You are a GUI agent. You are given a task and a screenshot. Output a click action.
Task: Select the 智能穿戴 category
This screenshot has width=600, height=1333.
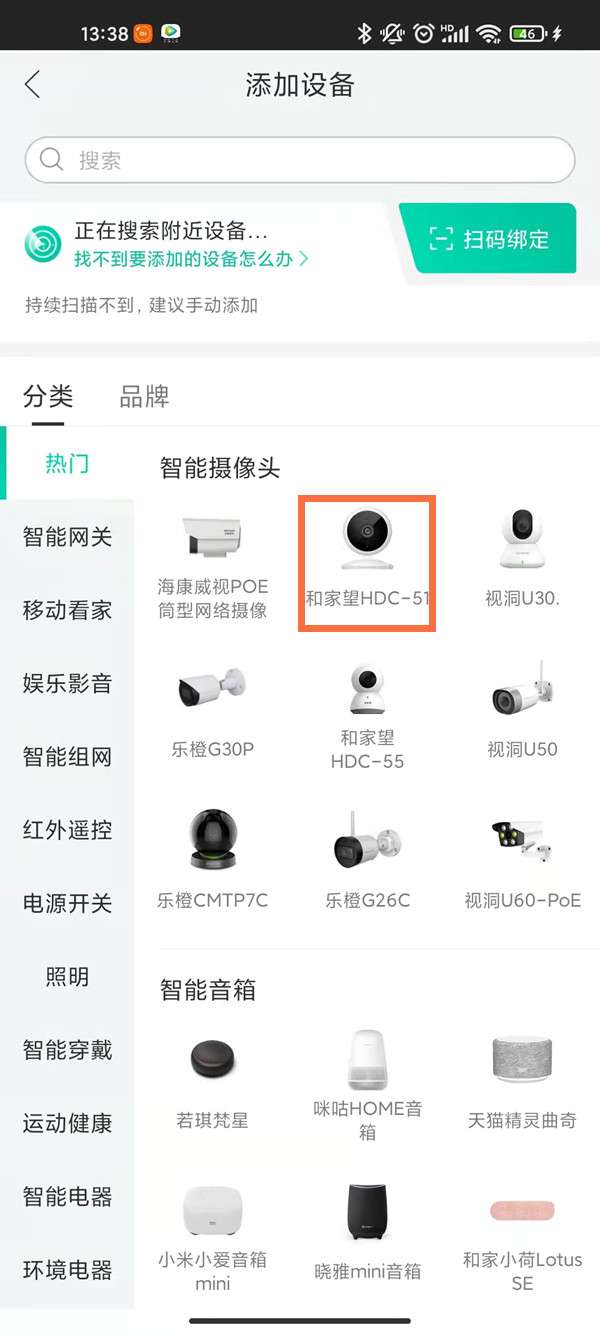[67, 1050]
